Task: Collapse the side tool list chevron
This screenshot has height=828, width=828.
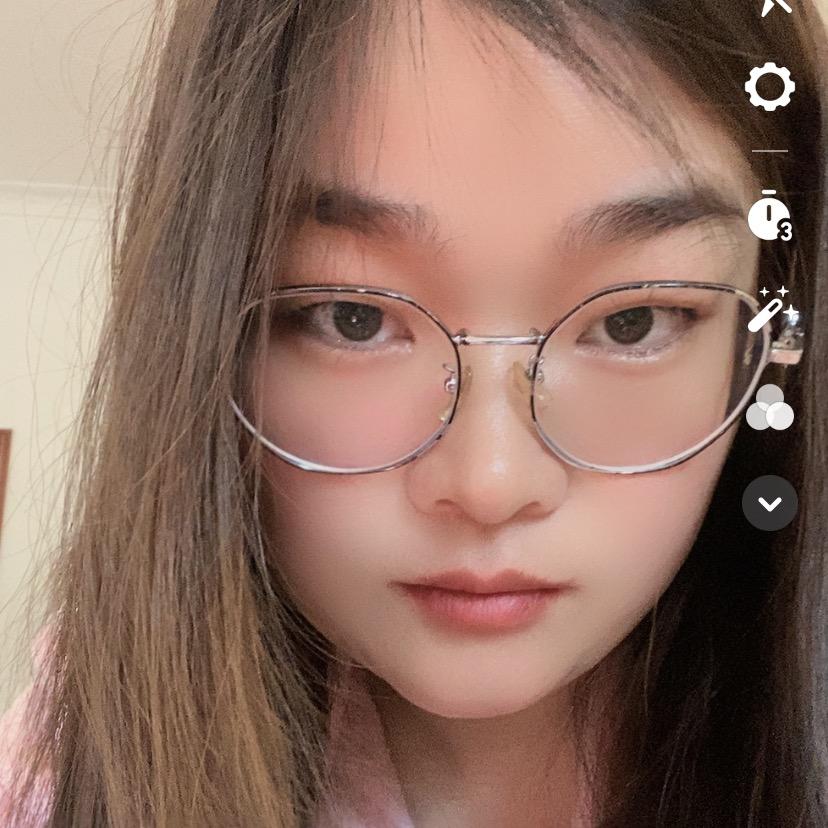Action: tap(770, 503)
